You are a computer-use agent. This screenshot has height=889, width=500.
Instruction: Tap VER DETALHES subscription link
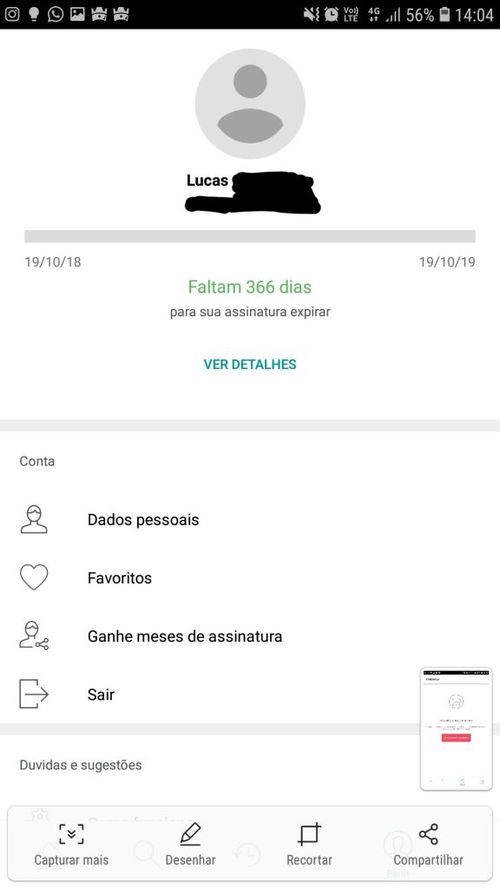tap(250, 364)
